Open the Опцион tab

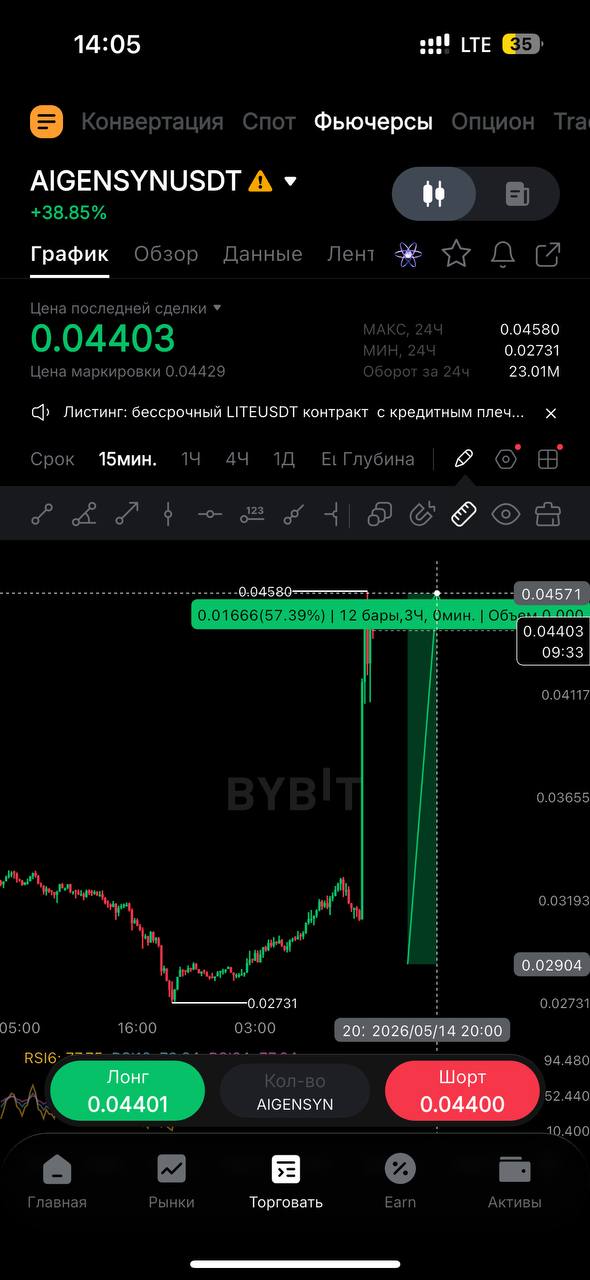(x=493, y=122)
